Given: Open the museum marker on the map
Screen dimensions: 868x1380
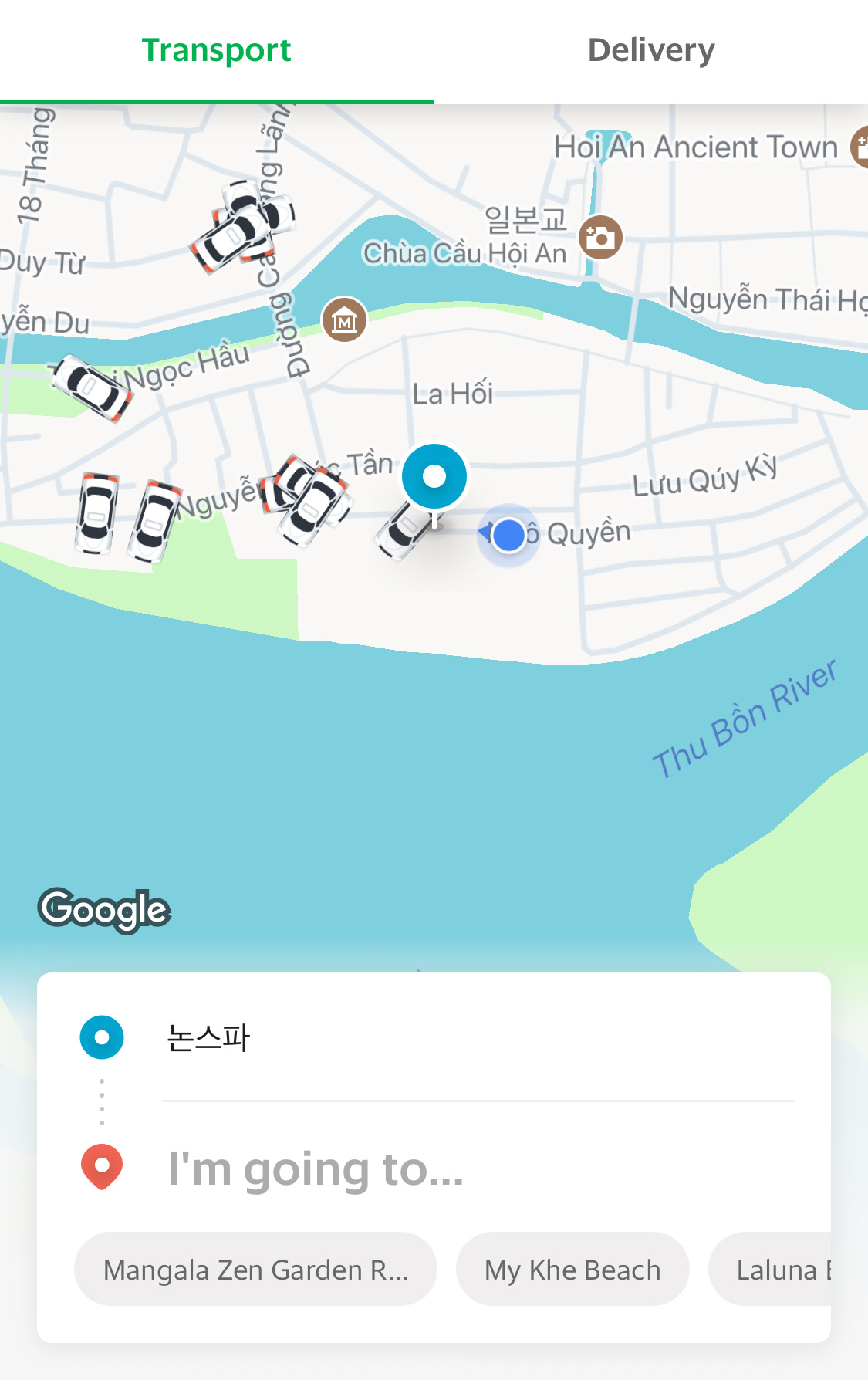Looking at the screenshot, I should click(x=344, y=320).
